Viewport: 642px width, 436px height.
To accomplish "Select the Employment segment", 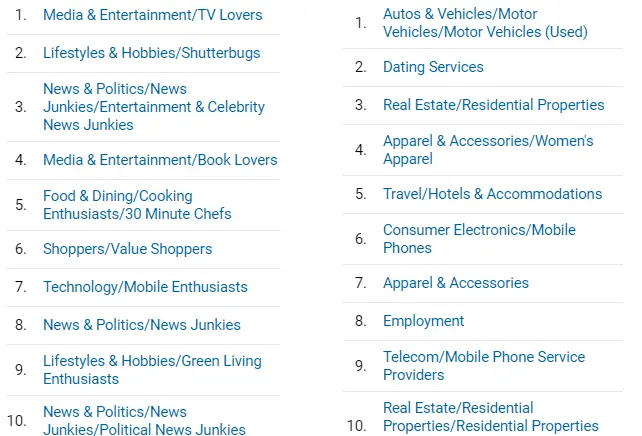I will point(423,321).
